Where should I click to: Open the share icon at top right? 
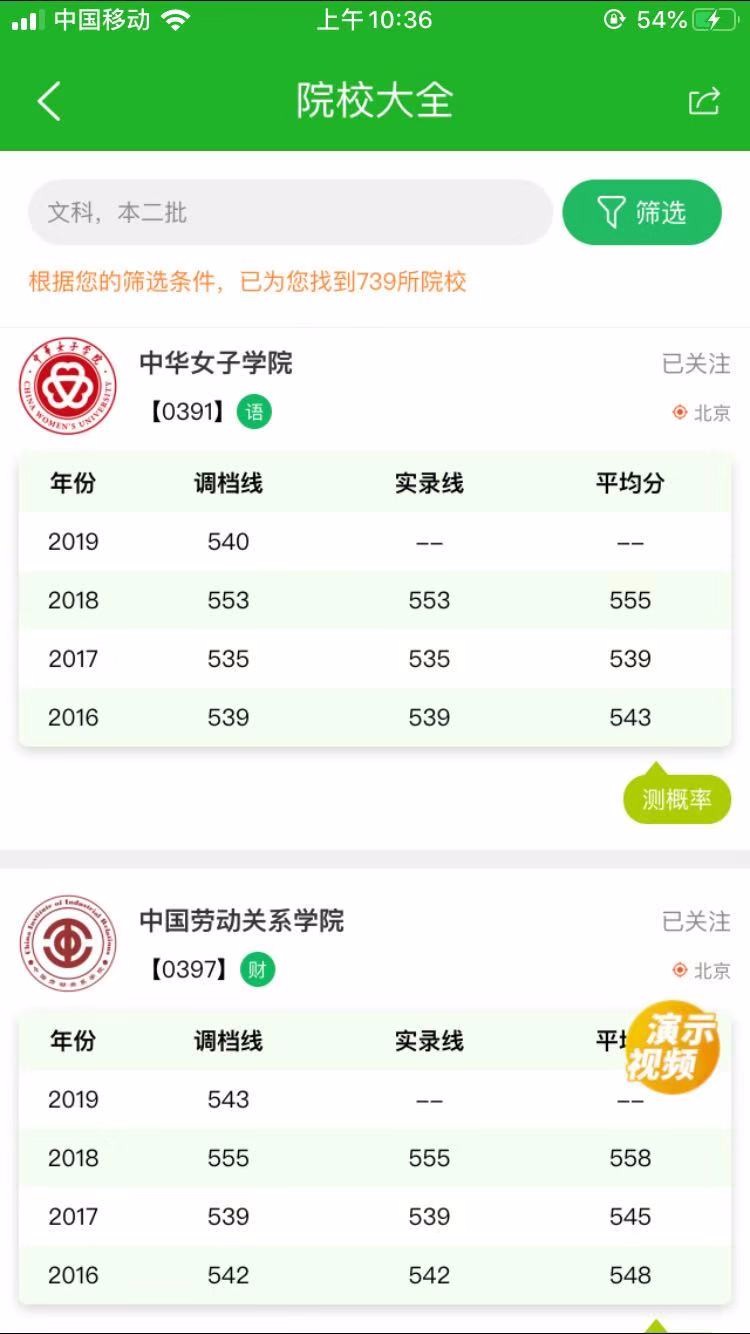pyautogui.click(x=704, y=100)
